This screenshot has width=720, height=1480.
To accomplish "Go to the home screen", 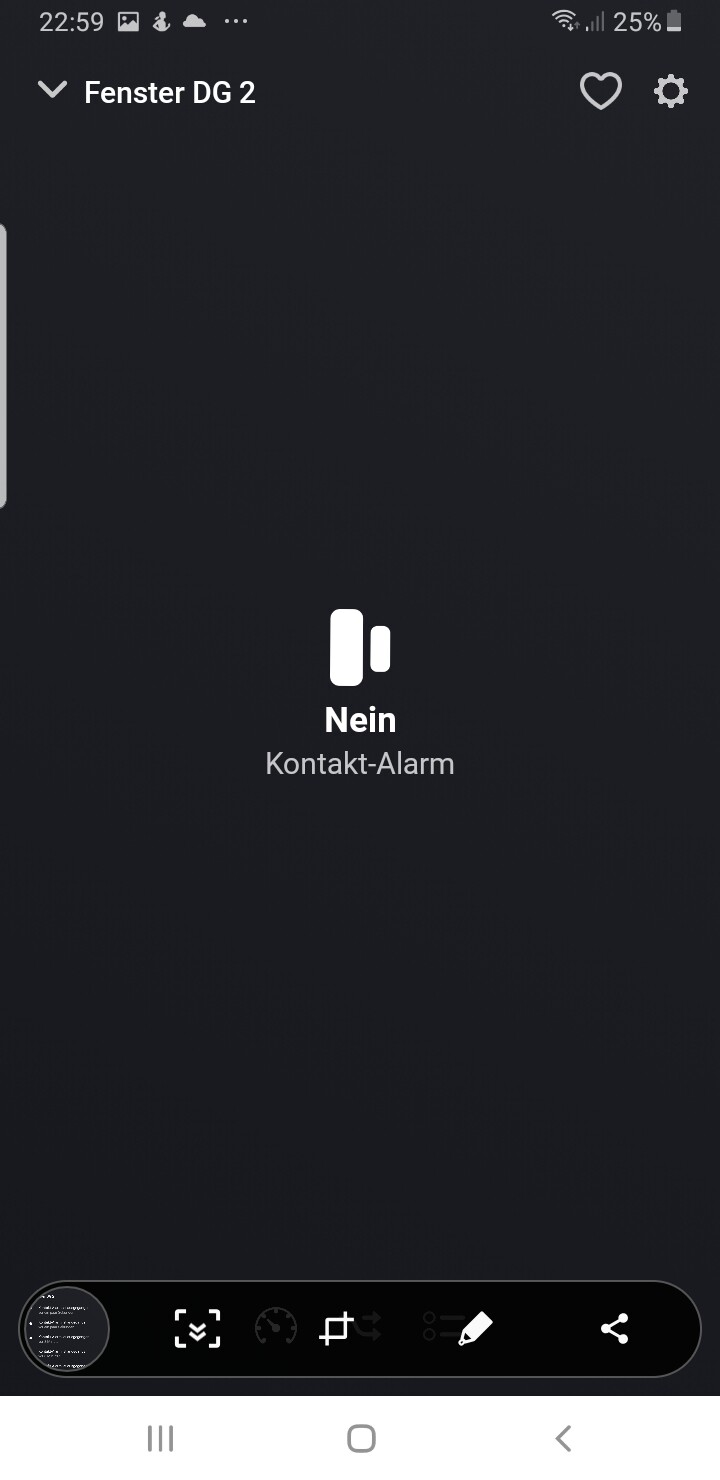I will [361, 1439].
